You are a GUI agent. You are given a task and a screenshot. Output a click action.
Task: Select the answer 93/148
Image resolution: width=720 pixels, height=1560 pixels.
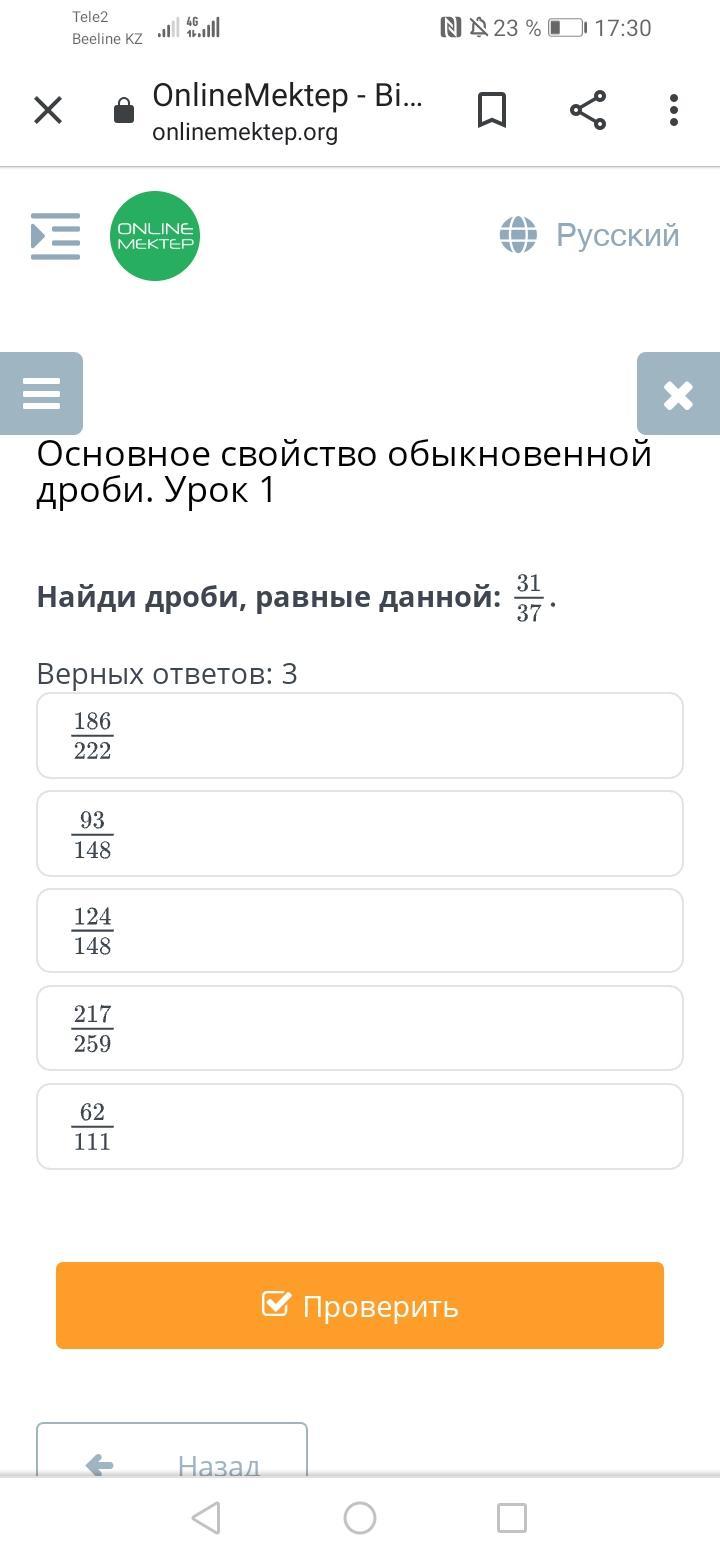[x=360, y=834]
